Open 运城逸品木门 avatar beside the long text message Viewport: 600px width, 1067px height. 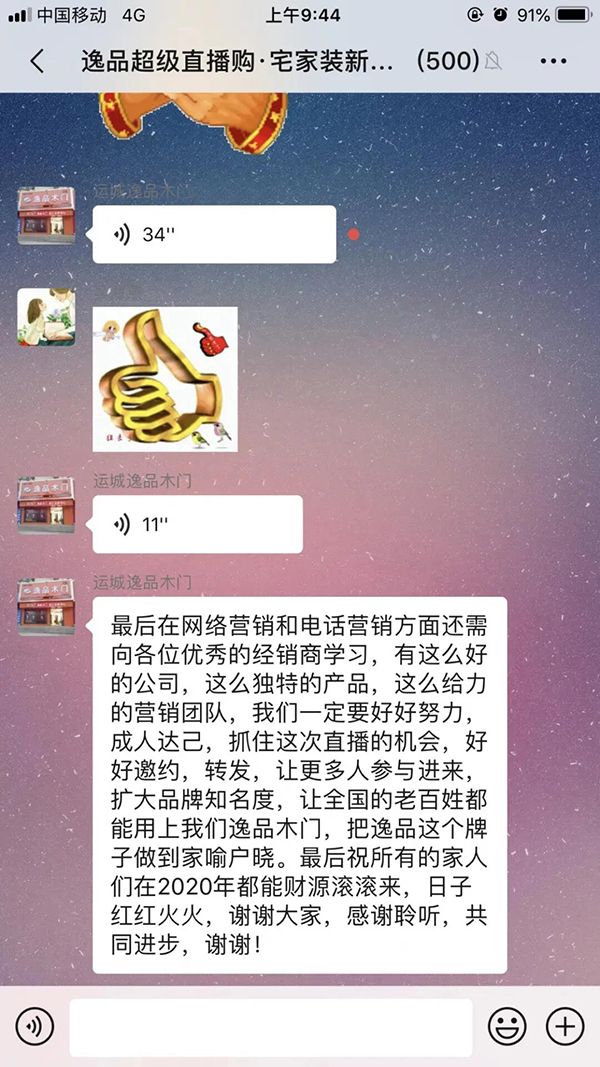[x=46, y=606]
